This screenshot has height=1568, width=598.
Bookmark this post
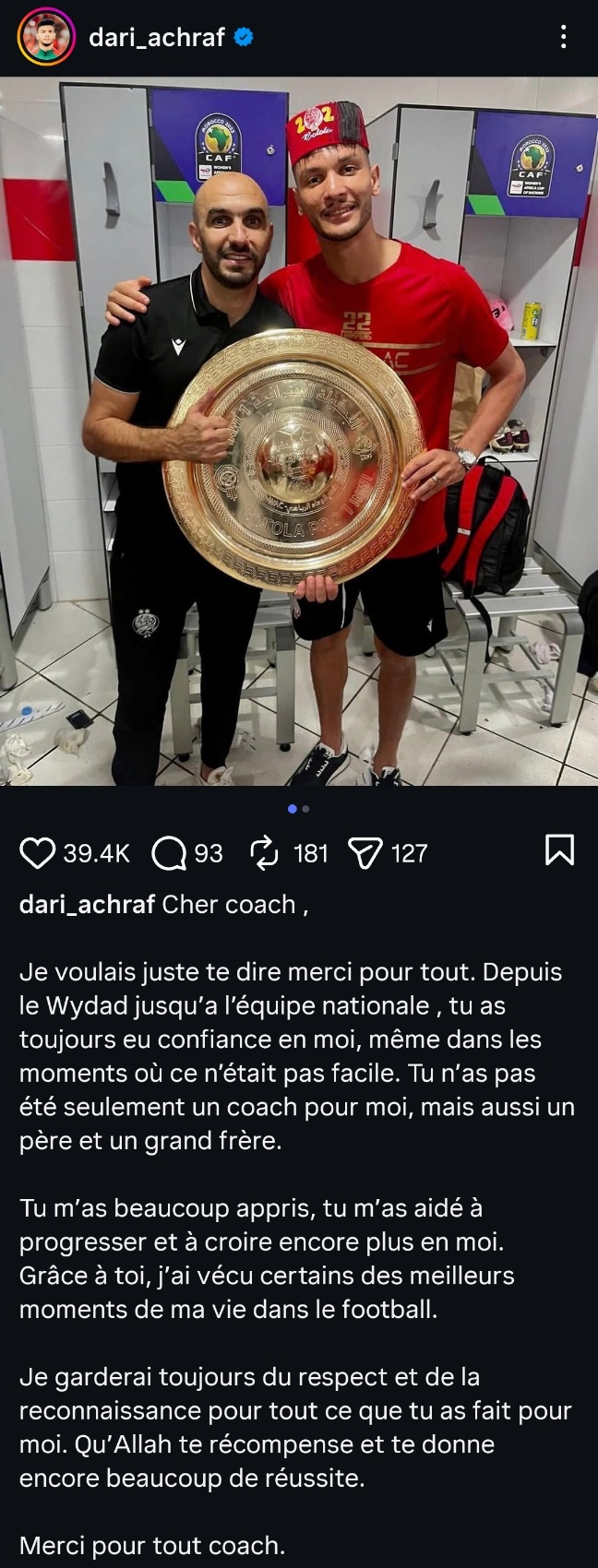pos(559,850)
